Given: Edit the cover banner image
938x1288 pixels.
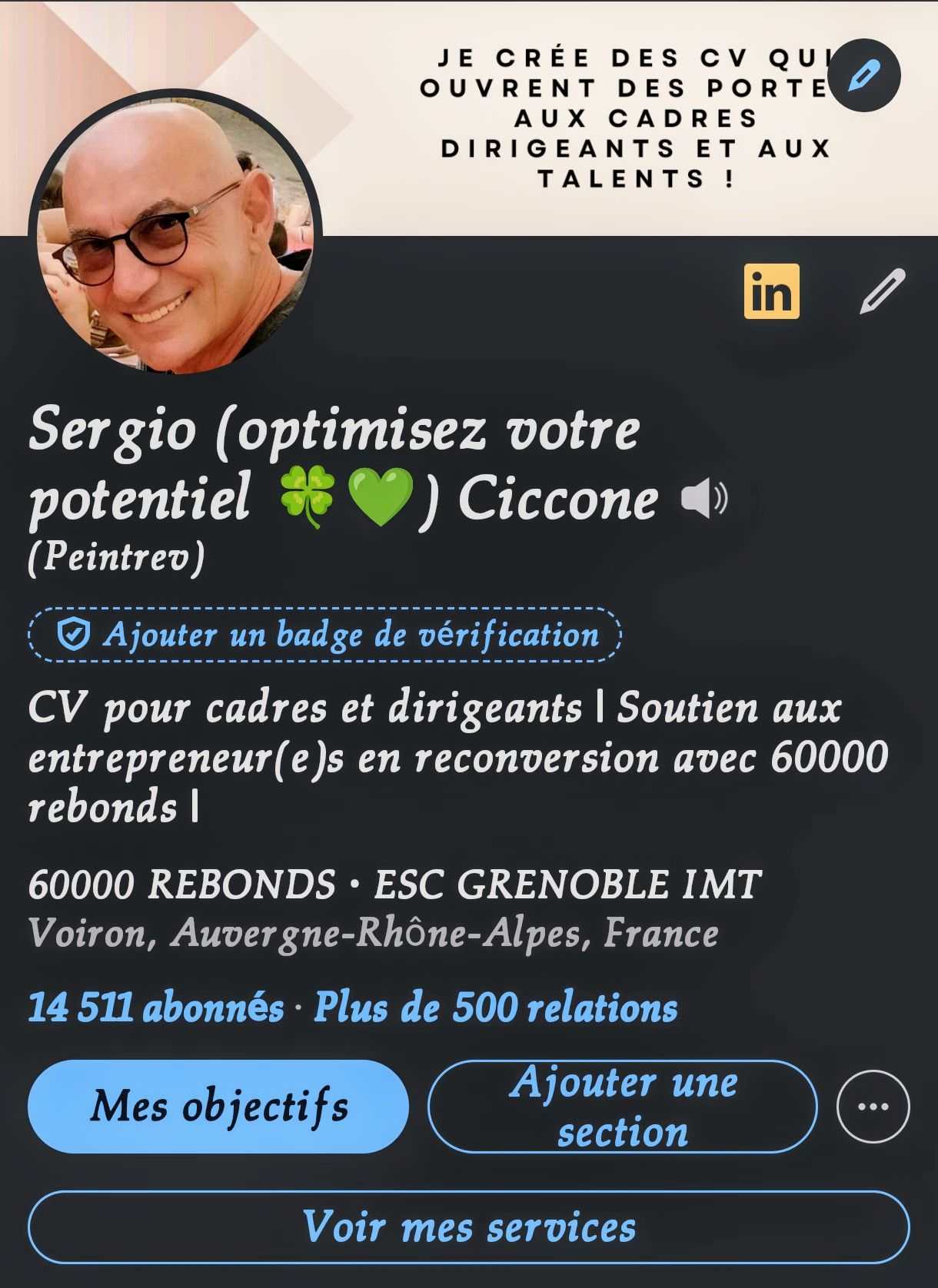Looking at the screenshot, I should [x=866, y=75].
